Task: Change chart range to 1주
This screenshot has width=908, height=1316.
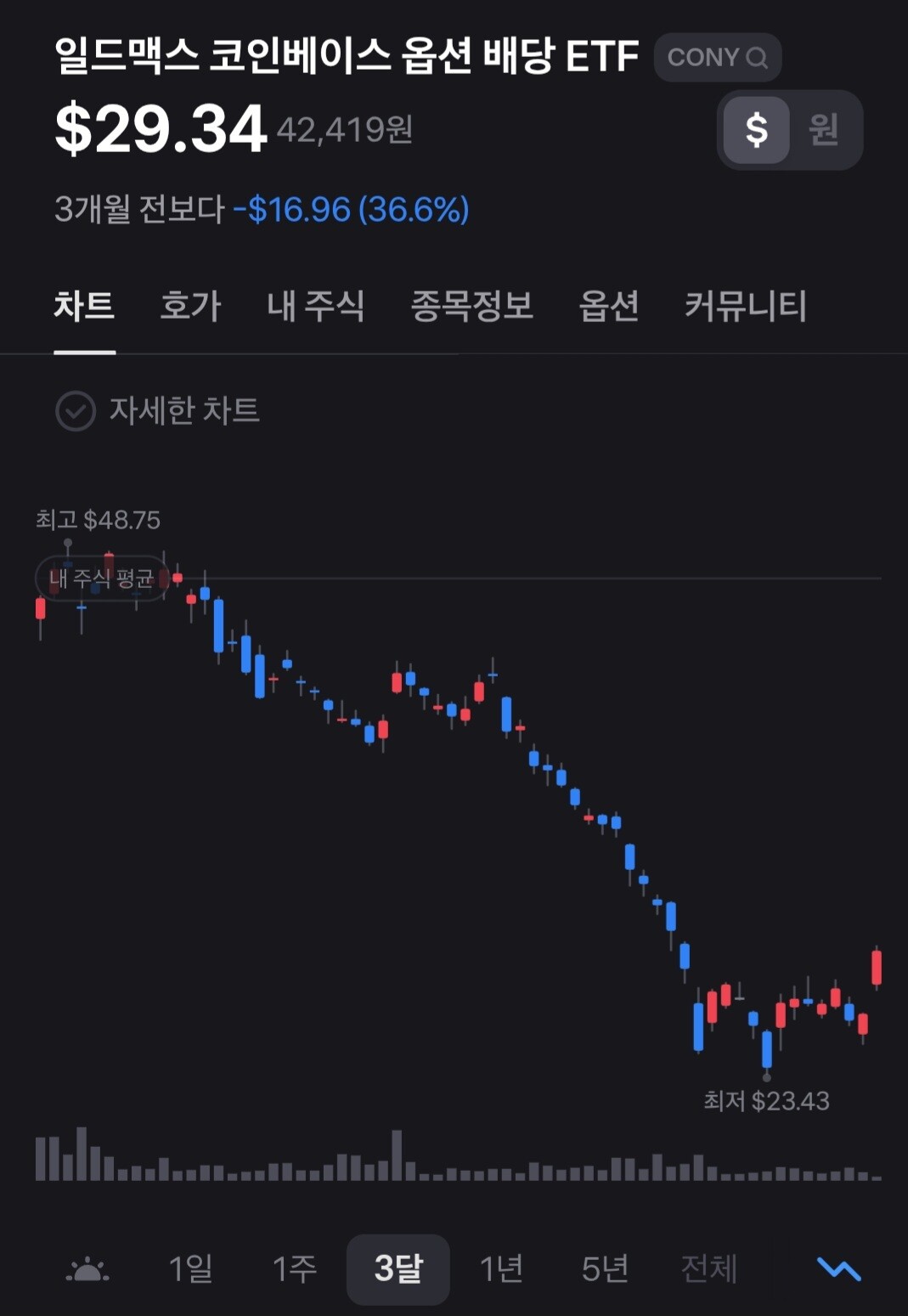Action: click(x=294, y=1269)
